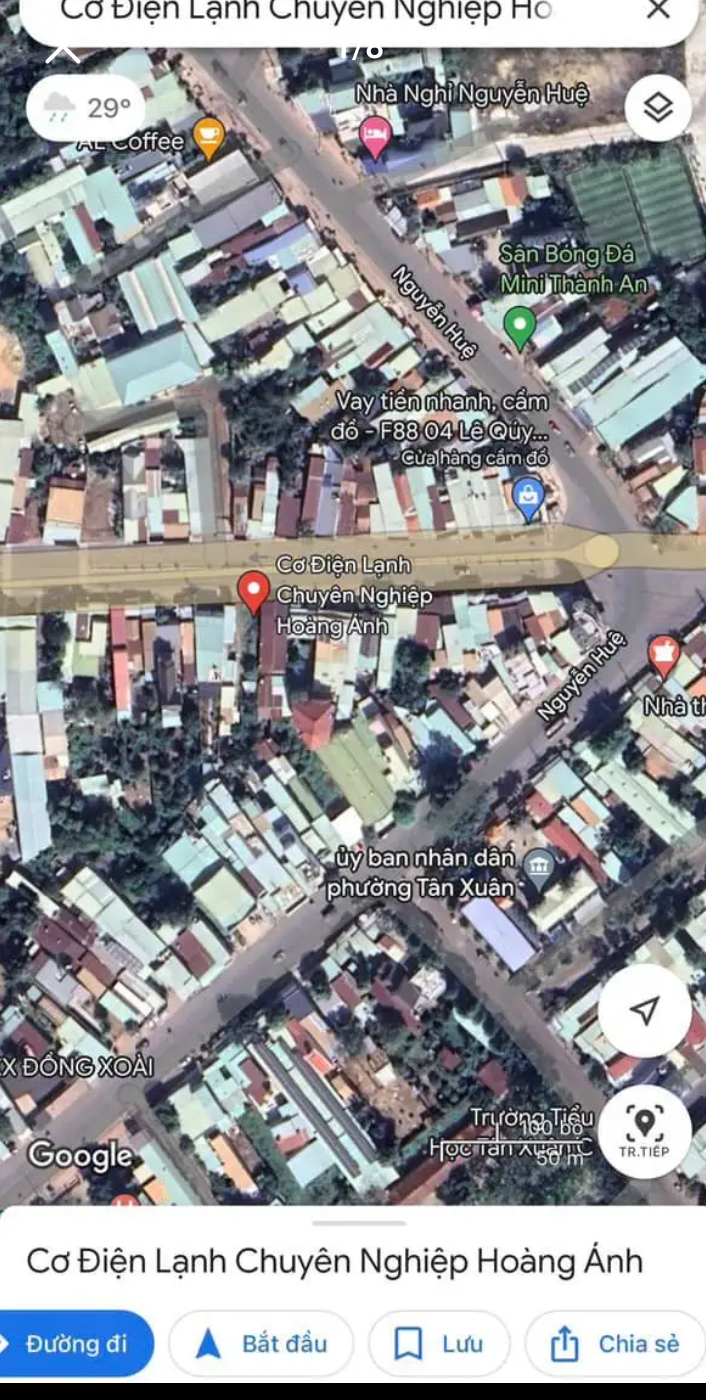This screenshot has height=1400, width=706.
Task: Start navigation with Bắt đầu
Action: click(262, 1343)
